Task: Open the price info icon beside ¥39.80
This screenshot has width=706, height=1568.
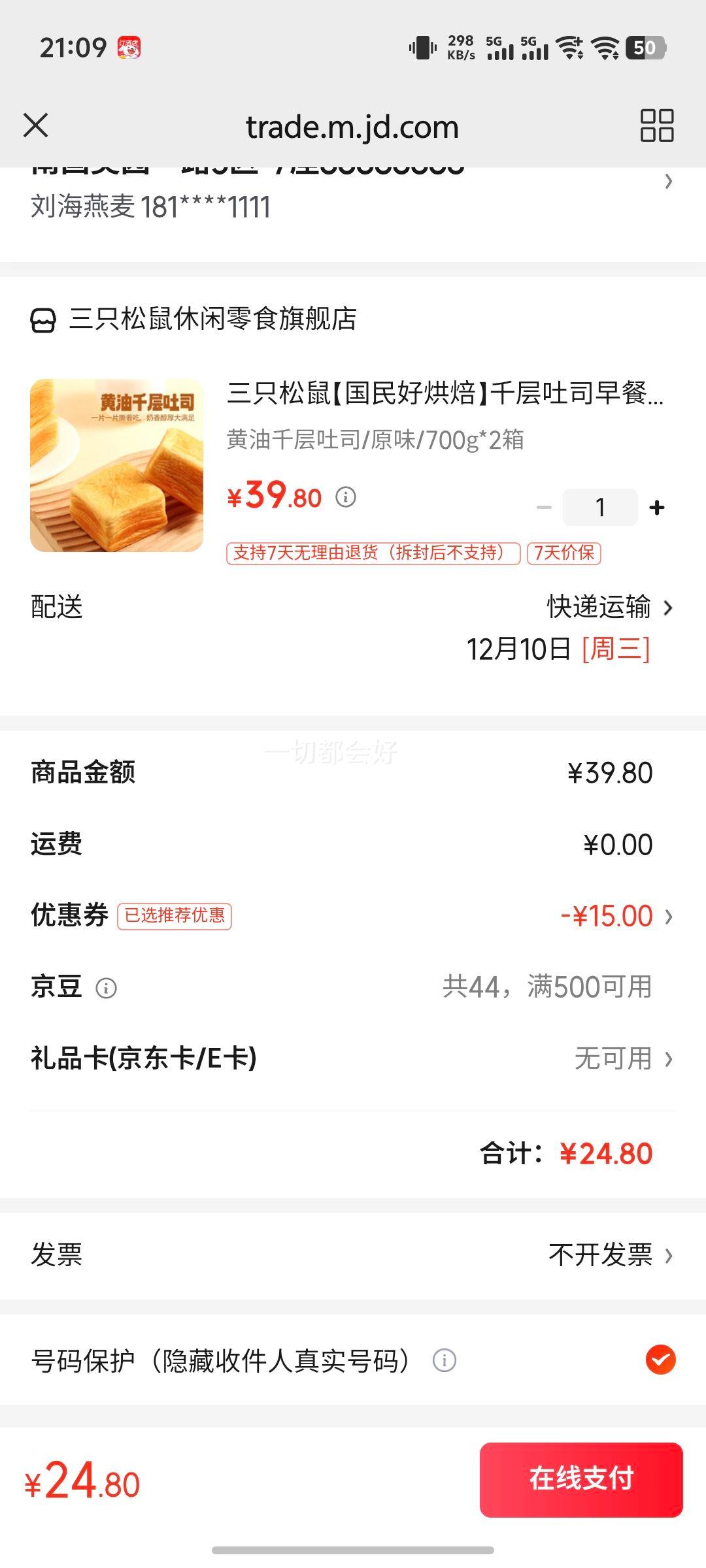Action: point(346,498)
